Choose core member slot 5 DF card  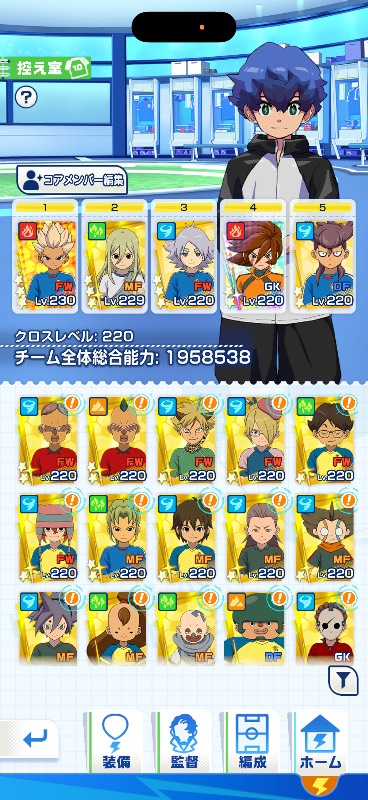[323, 256]
